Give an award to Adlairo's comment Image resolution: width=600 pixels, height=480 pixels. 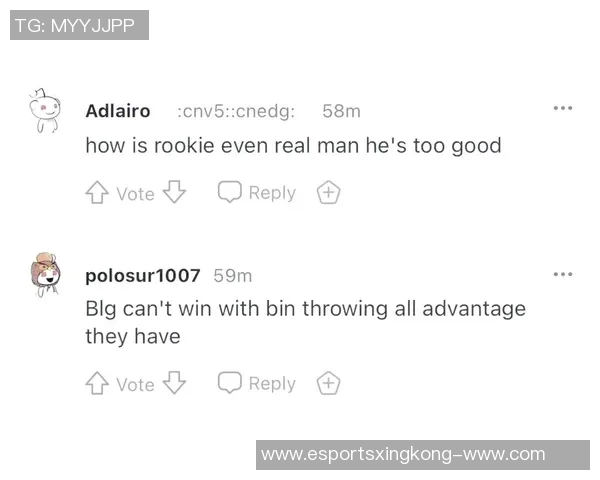point(328,193)
